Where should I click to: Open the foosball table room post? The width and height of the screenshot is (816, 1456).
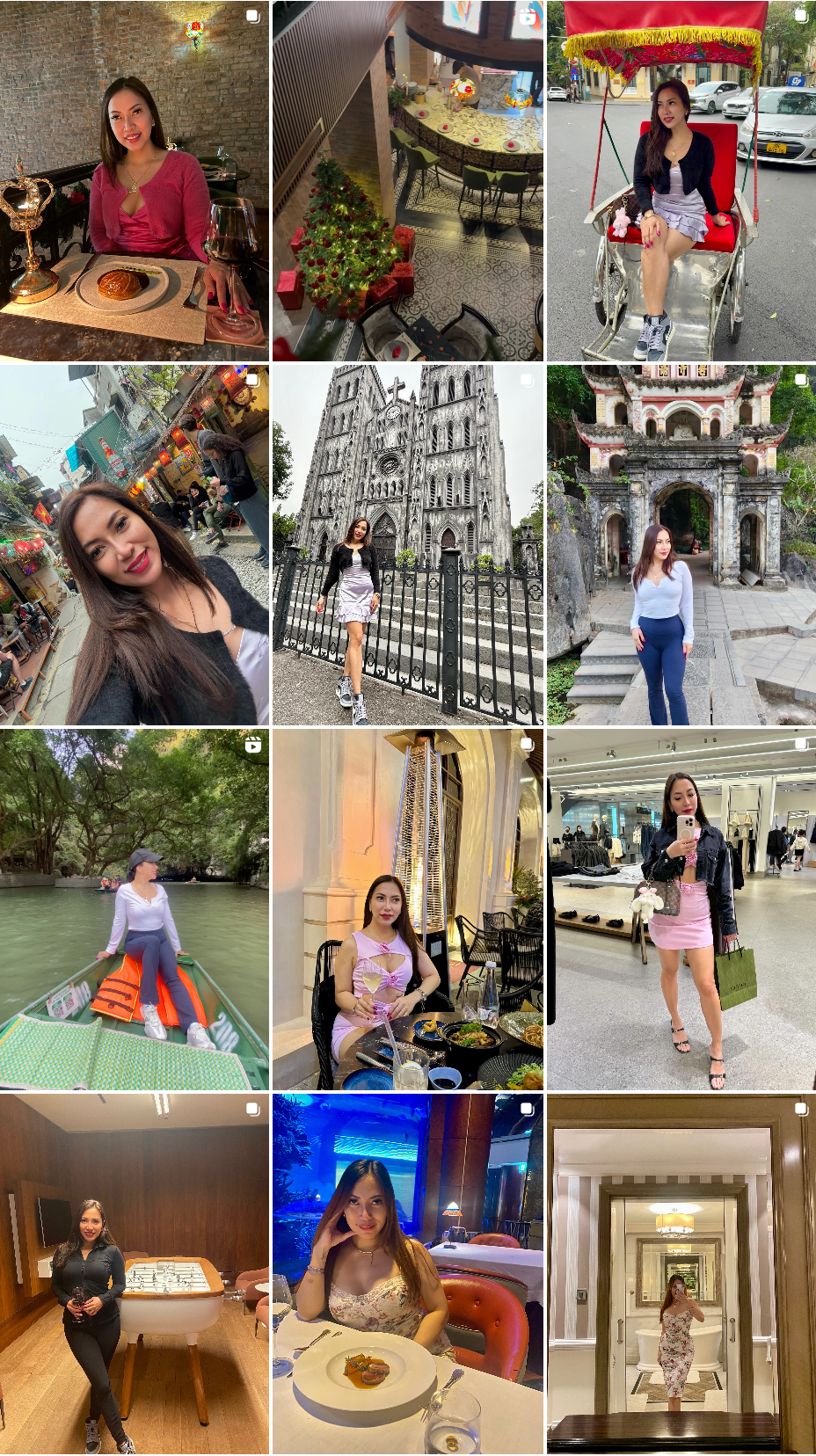tap(135, 1273)
